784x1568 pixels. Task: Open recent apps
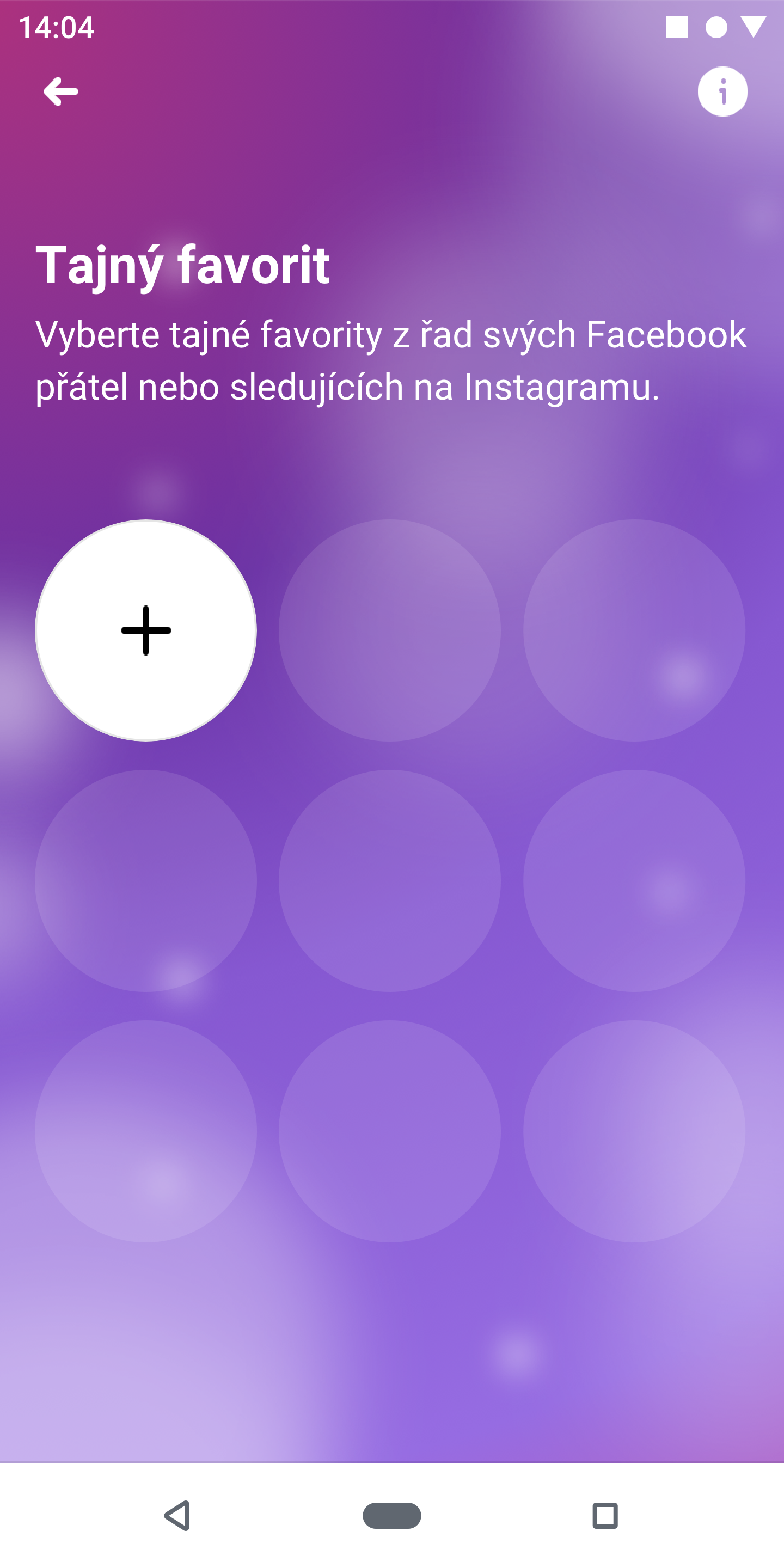[x=604, y=1515]
